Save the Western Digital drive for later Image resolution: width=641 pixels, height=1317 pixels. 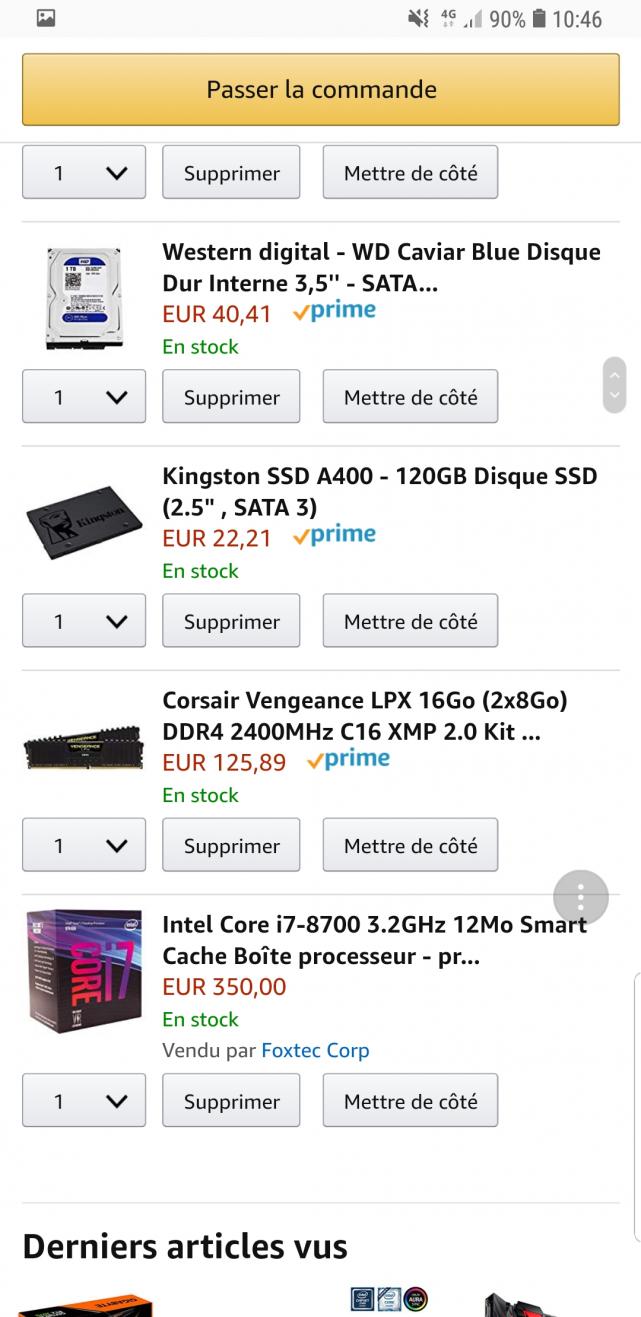[410, 397]
